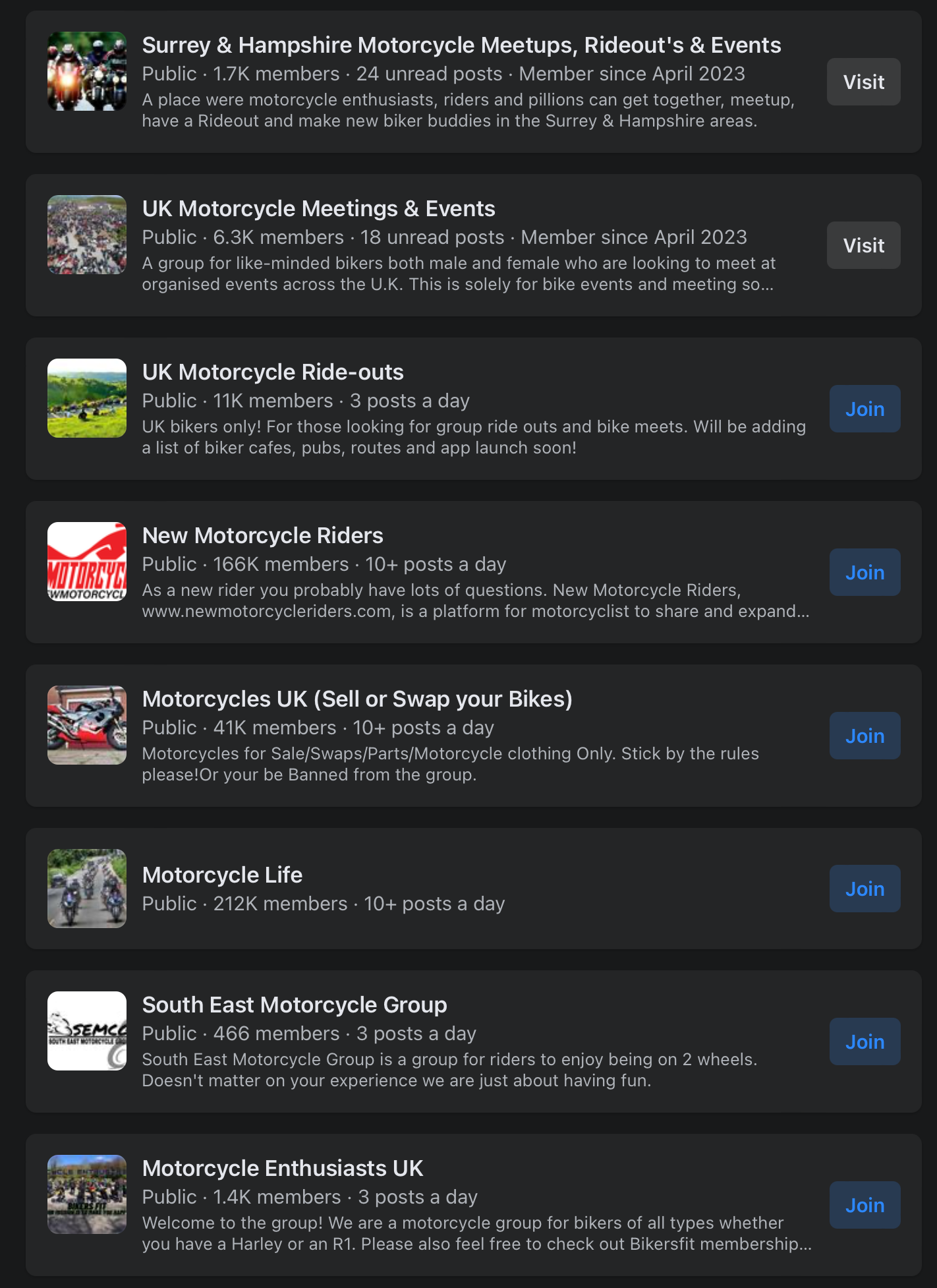Join the South East Motorcycle Group
The image size is (937, 1288).
click(865, 1041)
